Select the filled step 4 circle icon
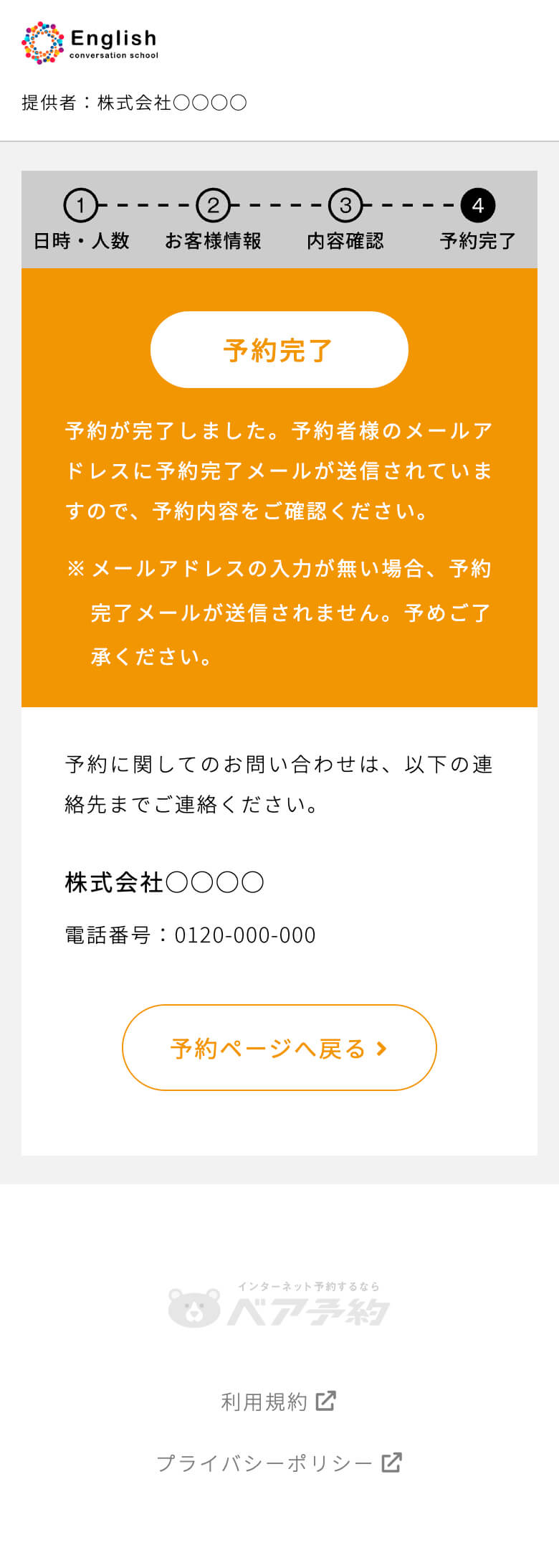Screen dimensions: 559x1568 coord(479,204)
